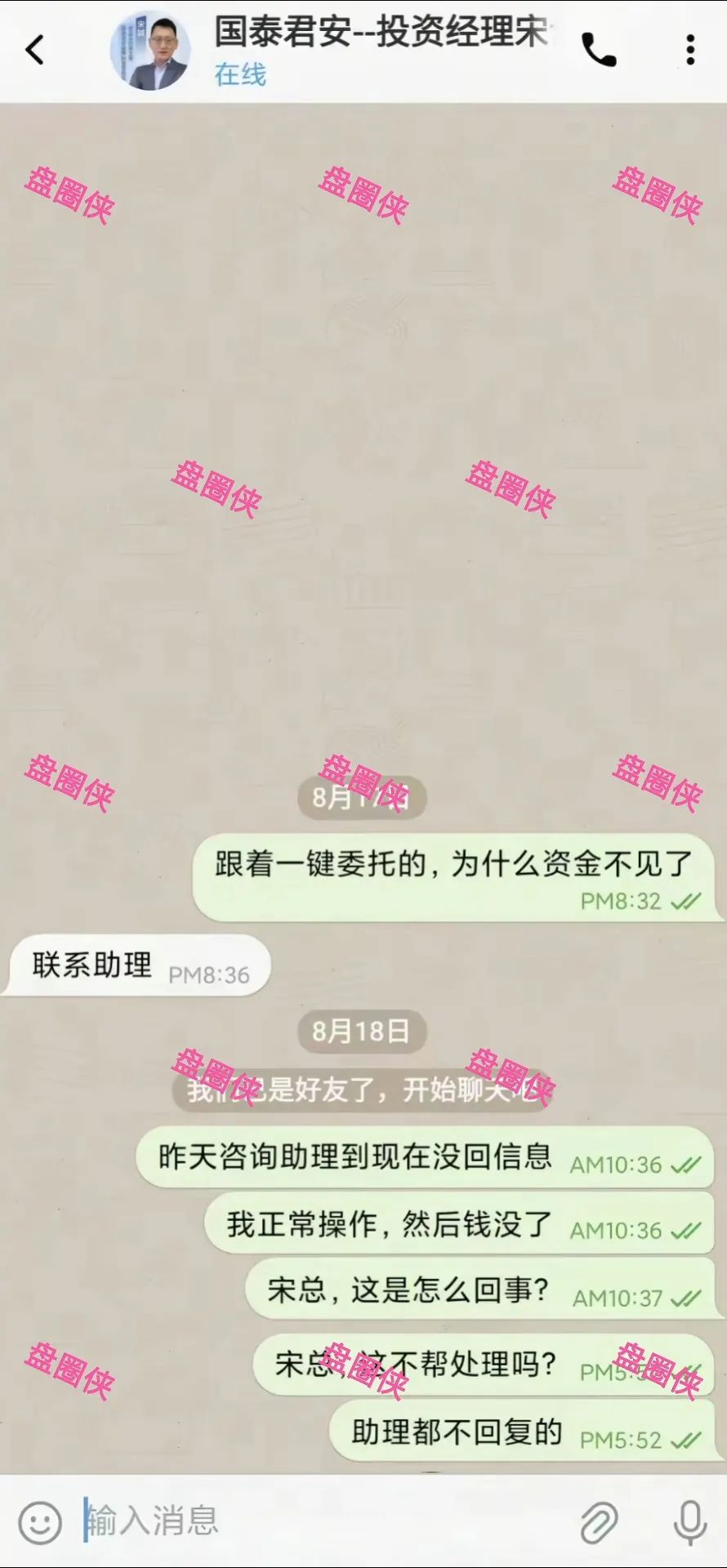The height and width of the screenshot is (1568, 727).
Task: Start a voice call with 国泰君安 contact
Action: tap(599, 51)
